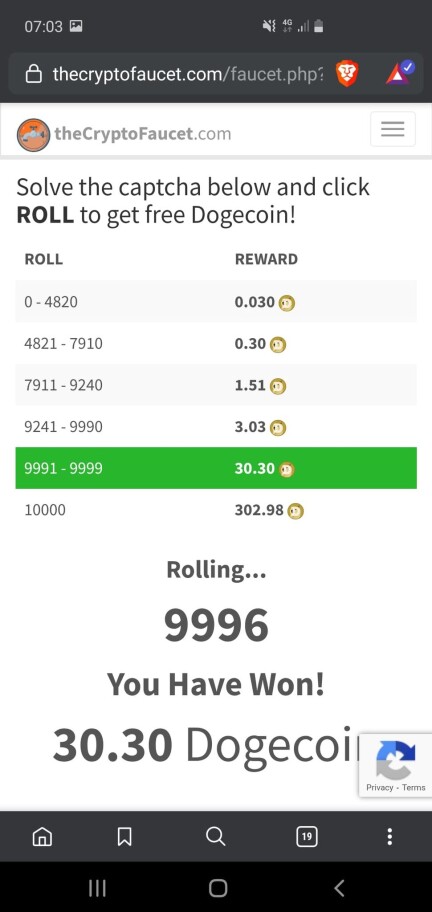Screen dimensions: 432x912
Task: Open the reCAPTCHA Terms link
Action: [413, 788]
